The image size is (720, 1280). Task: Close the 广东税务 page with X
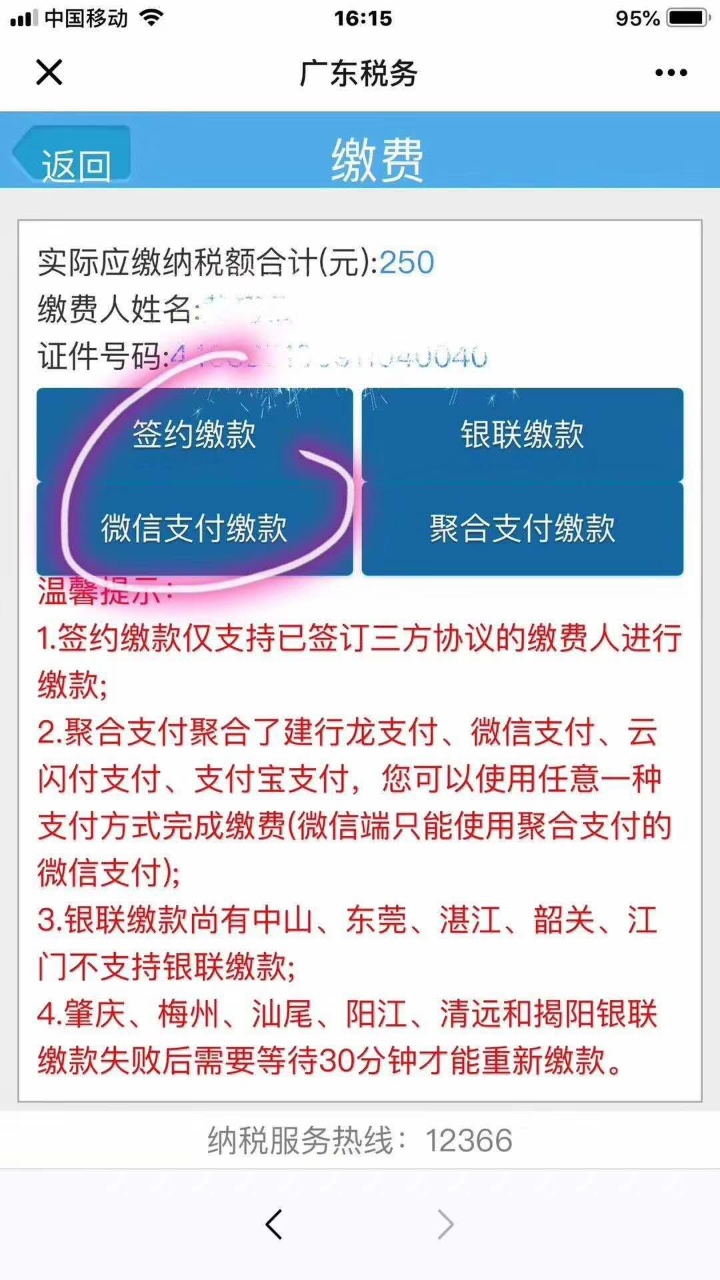point(49,72)
